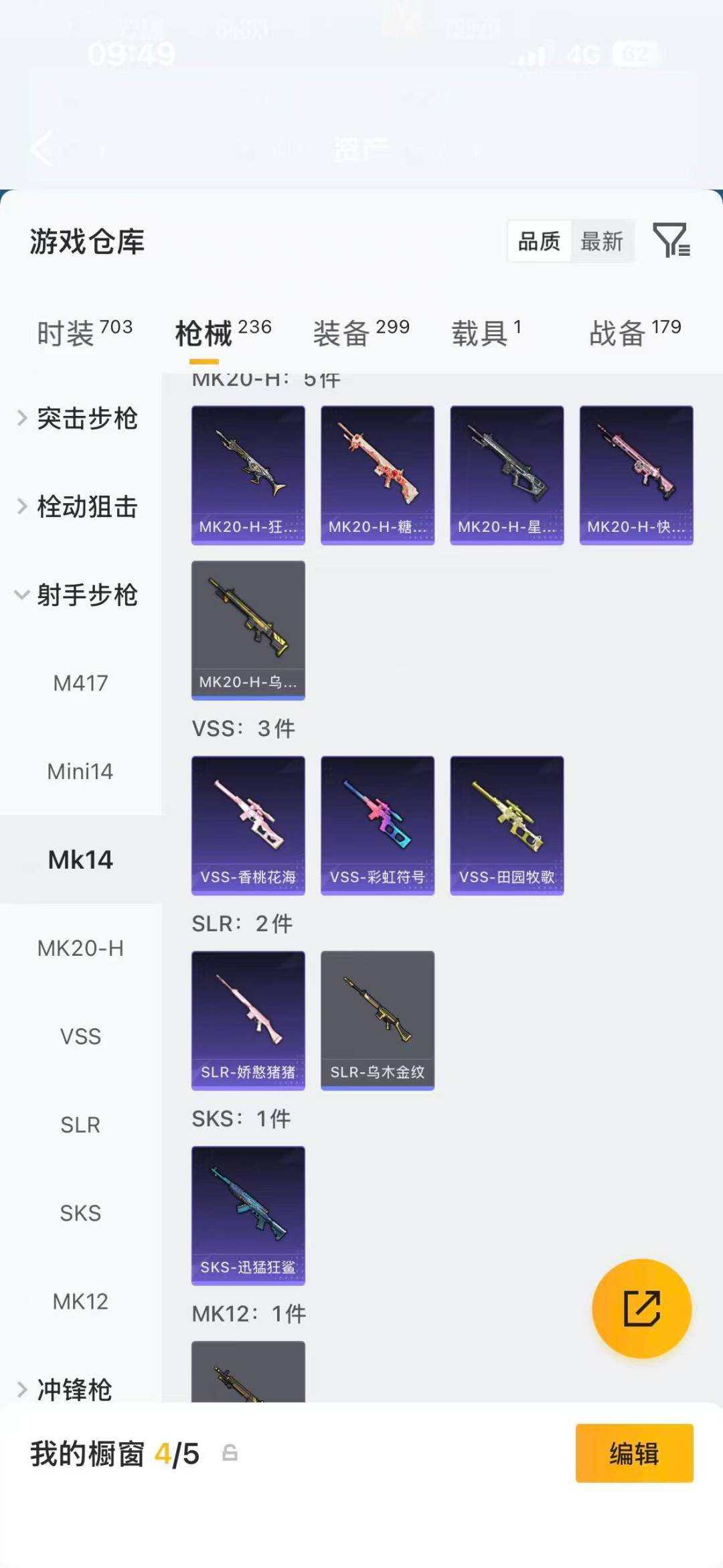This screenshot has height=1568, width=723.
Task: Tap the yellow floating share button
Action: (641, 1308)
